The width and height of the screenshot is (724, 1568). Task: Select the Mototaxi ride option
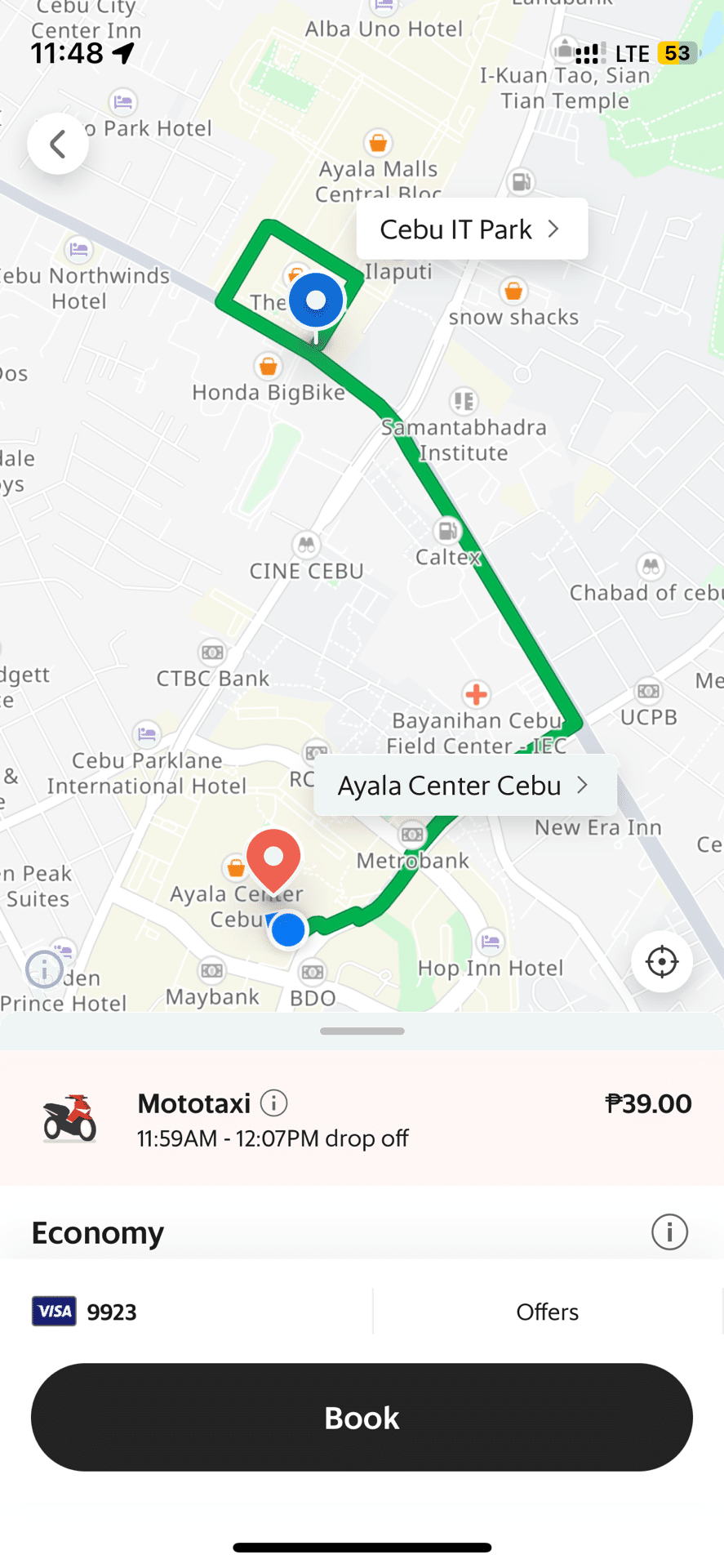[362, 1118]
